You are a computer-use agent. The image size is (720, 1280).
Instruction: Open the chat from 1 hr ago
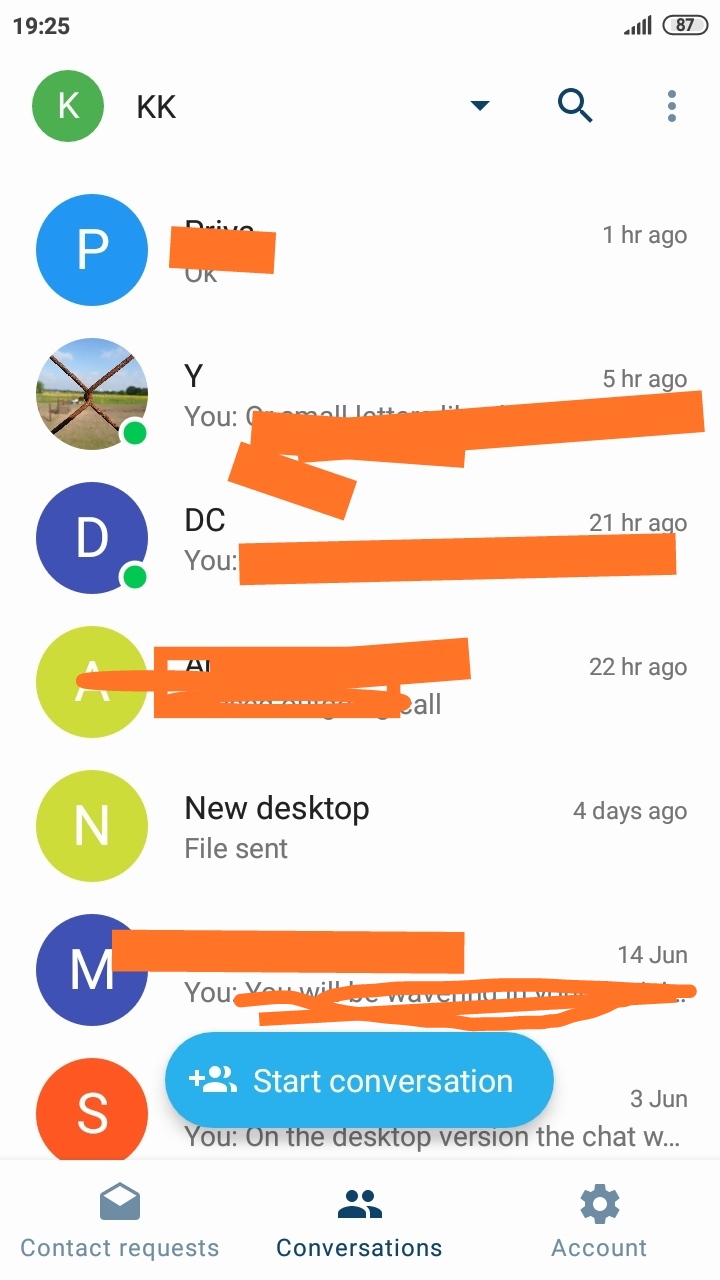tap(360, 250)
